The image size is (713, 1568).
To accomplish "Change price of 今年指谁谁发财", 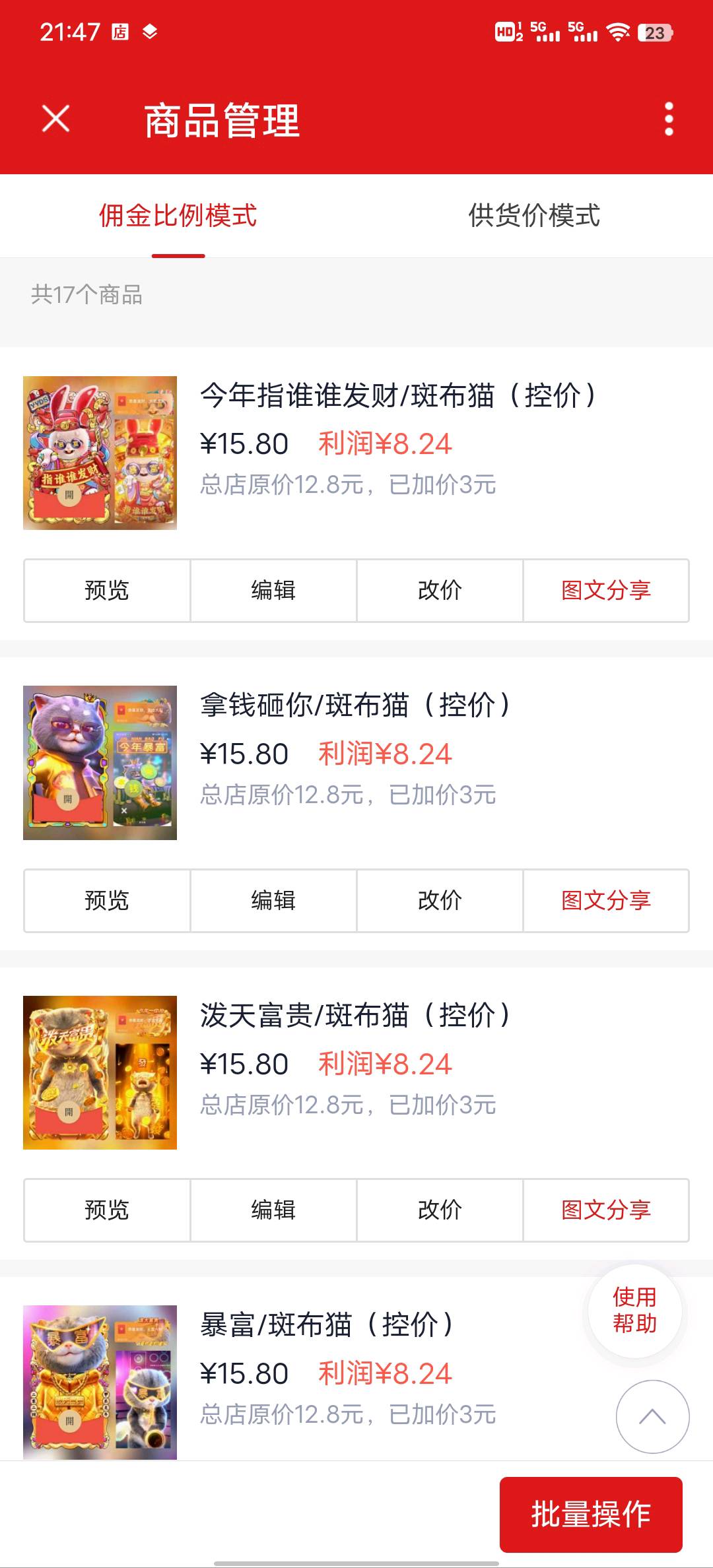I will point(440,591).
